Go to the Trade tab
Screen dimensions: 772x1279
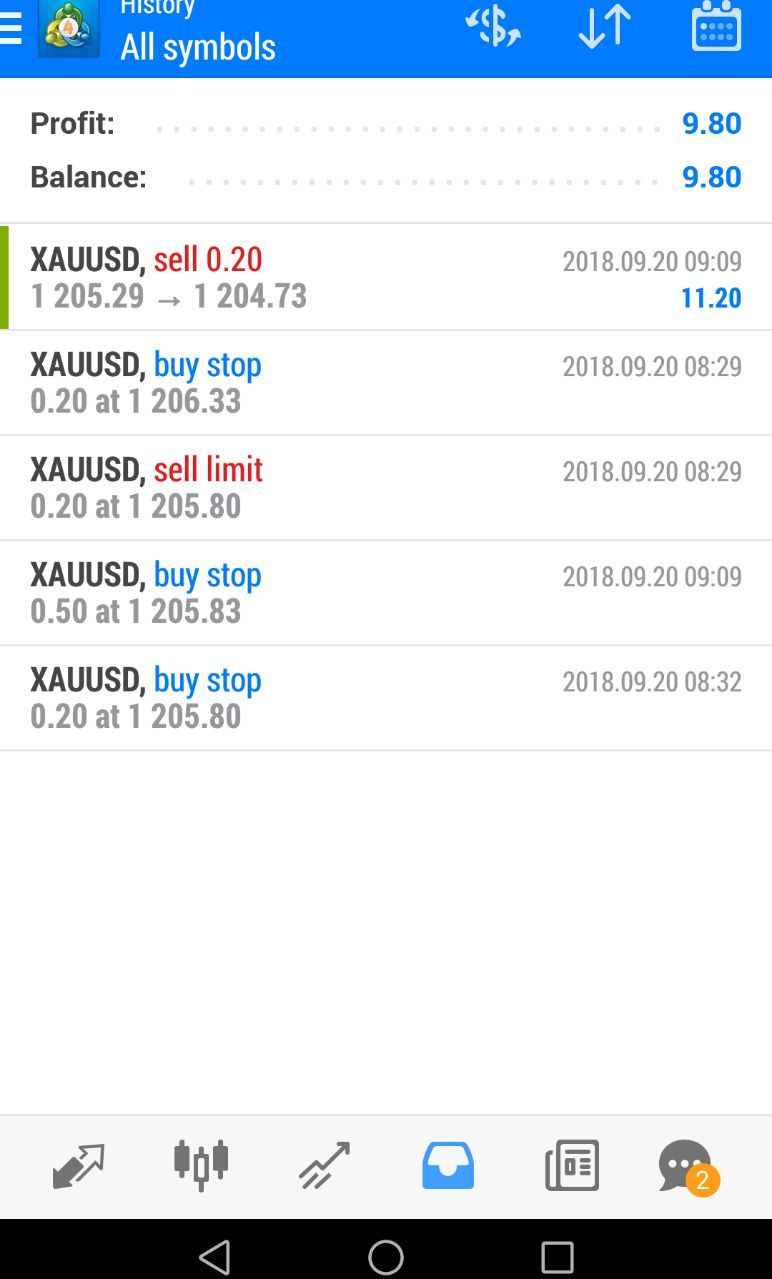324,1166
